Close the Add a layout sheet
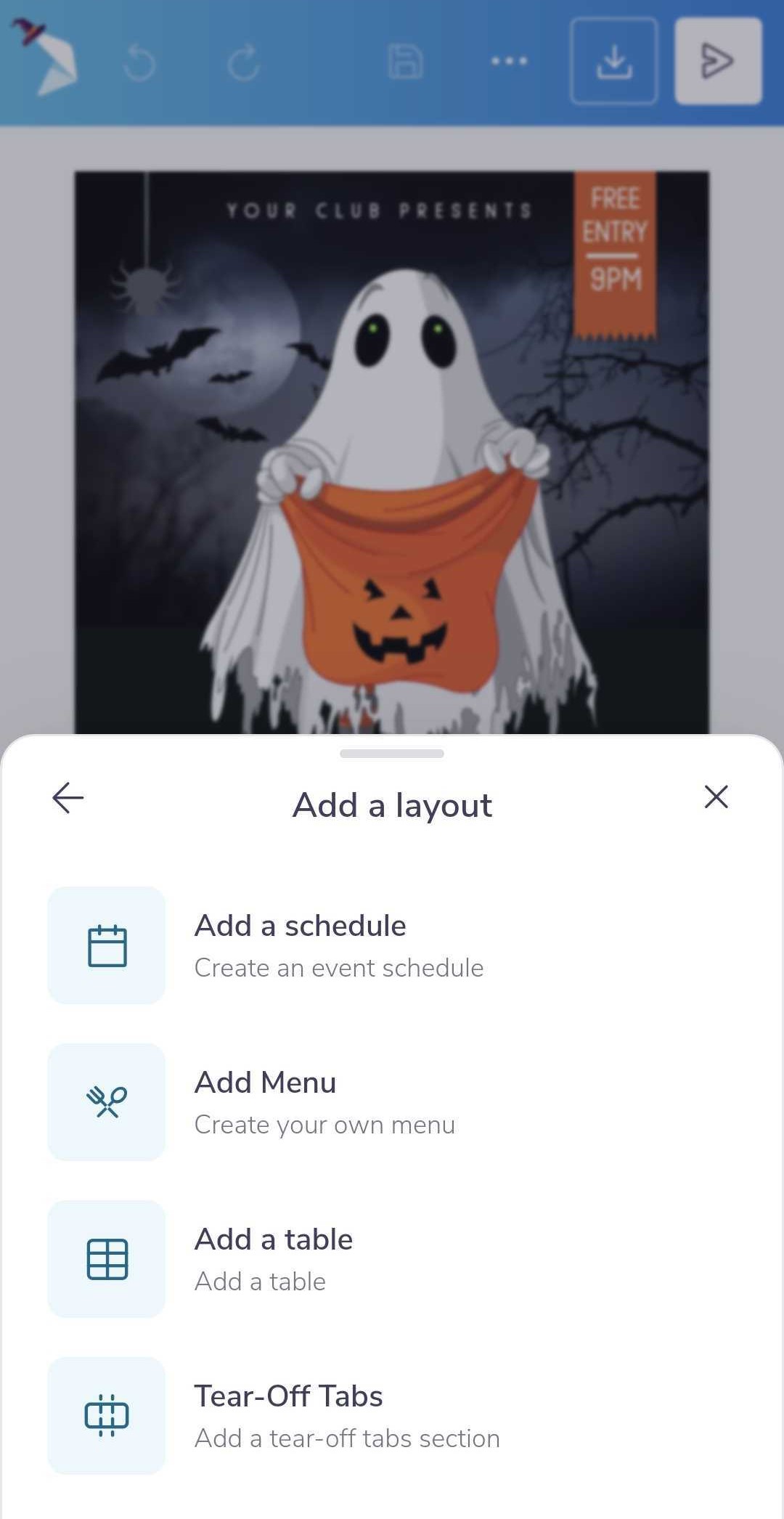784x1519 pixels. point(716,797)
